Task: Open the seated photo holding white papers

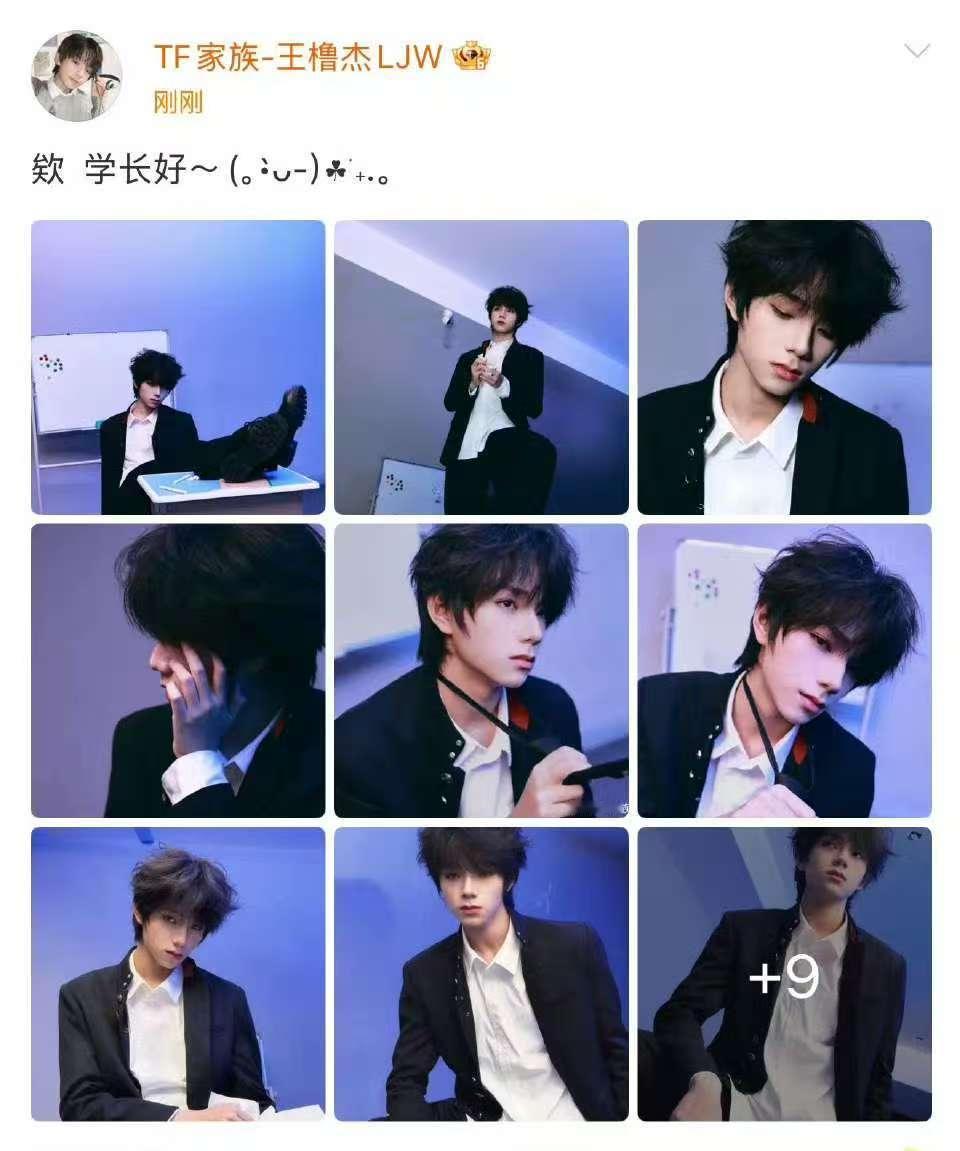Action: click(178, 973)
